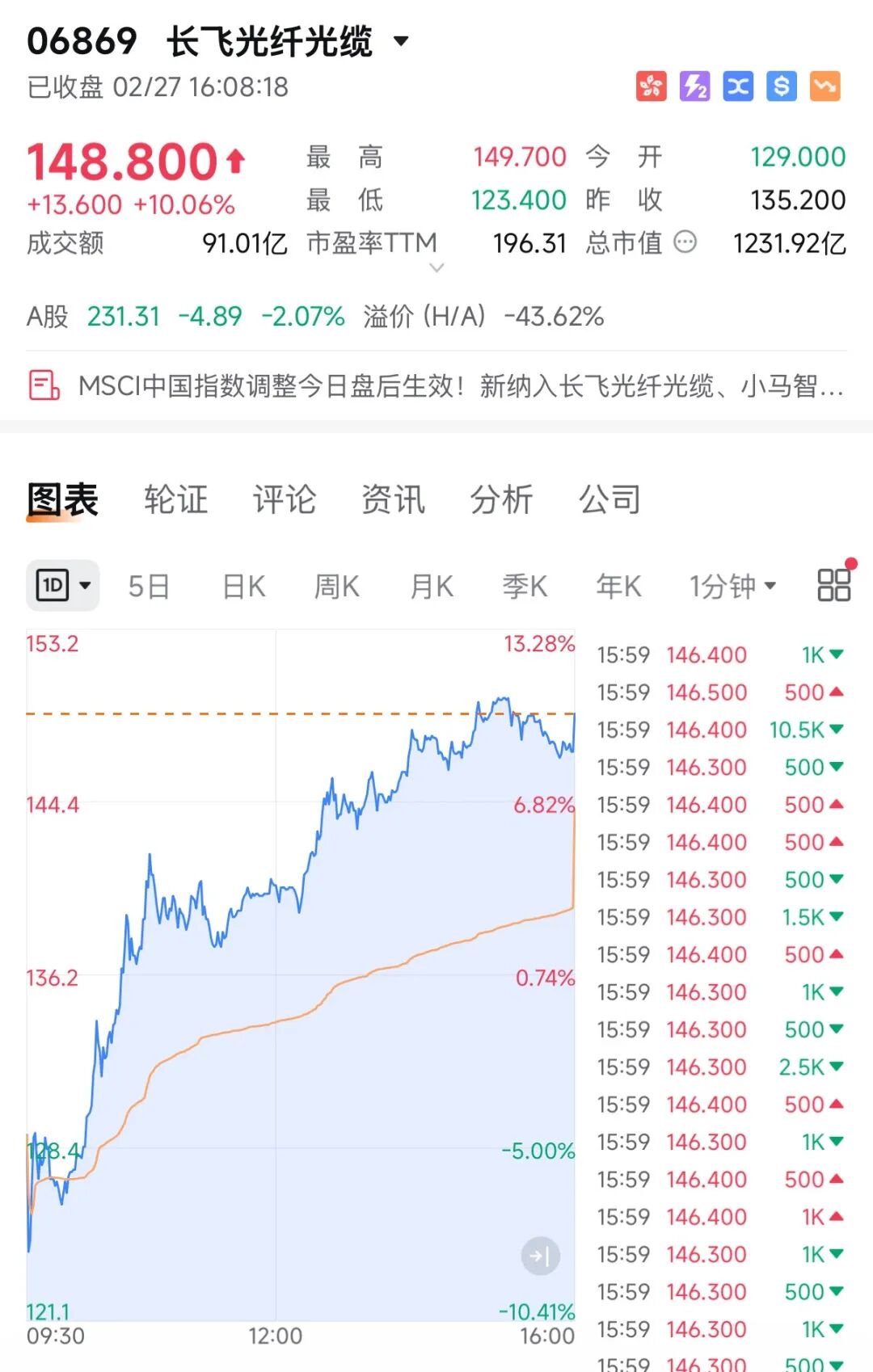This screenshot has height=1372, width=873.
Task: Select the 5日 chart range
Action: 150,586
